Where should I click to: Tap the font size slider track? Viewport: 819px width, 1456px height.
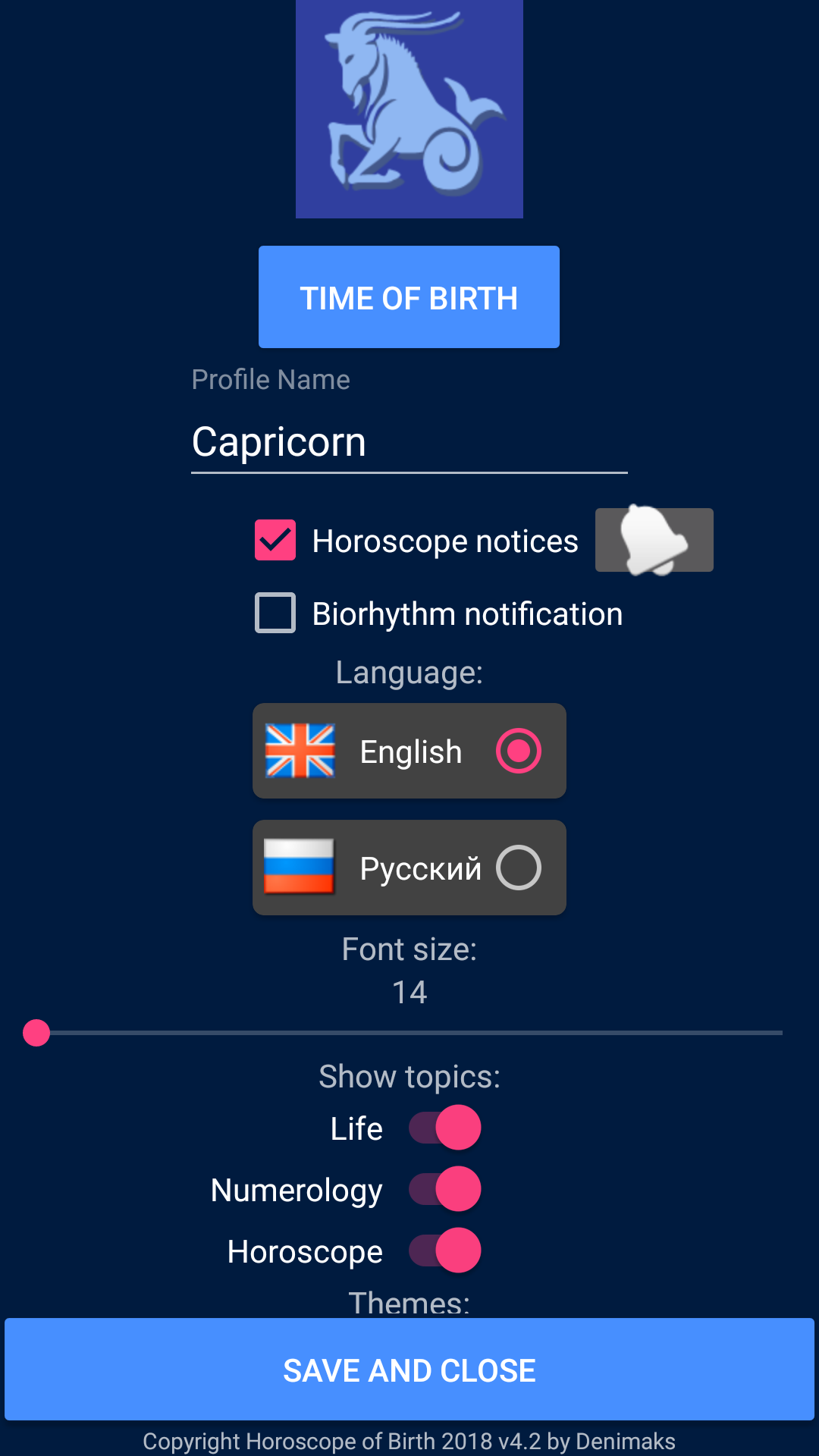(x=409, y=1033)
